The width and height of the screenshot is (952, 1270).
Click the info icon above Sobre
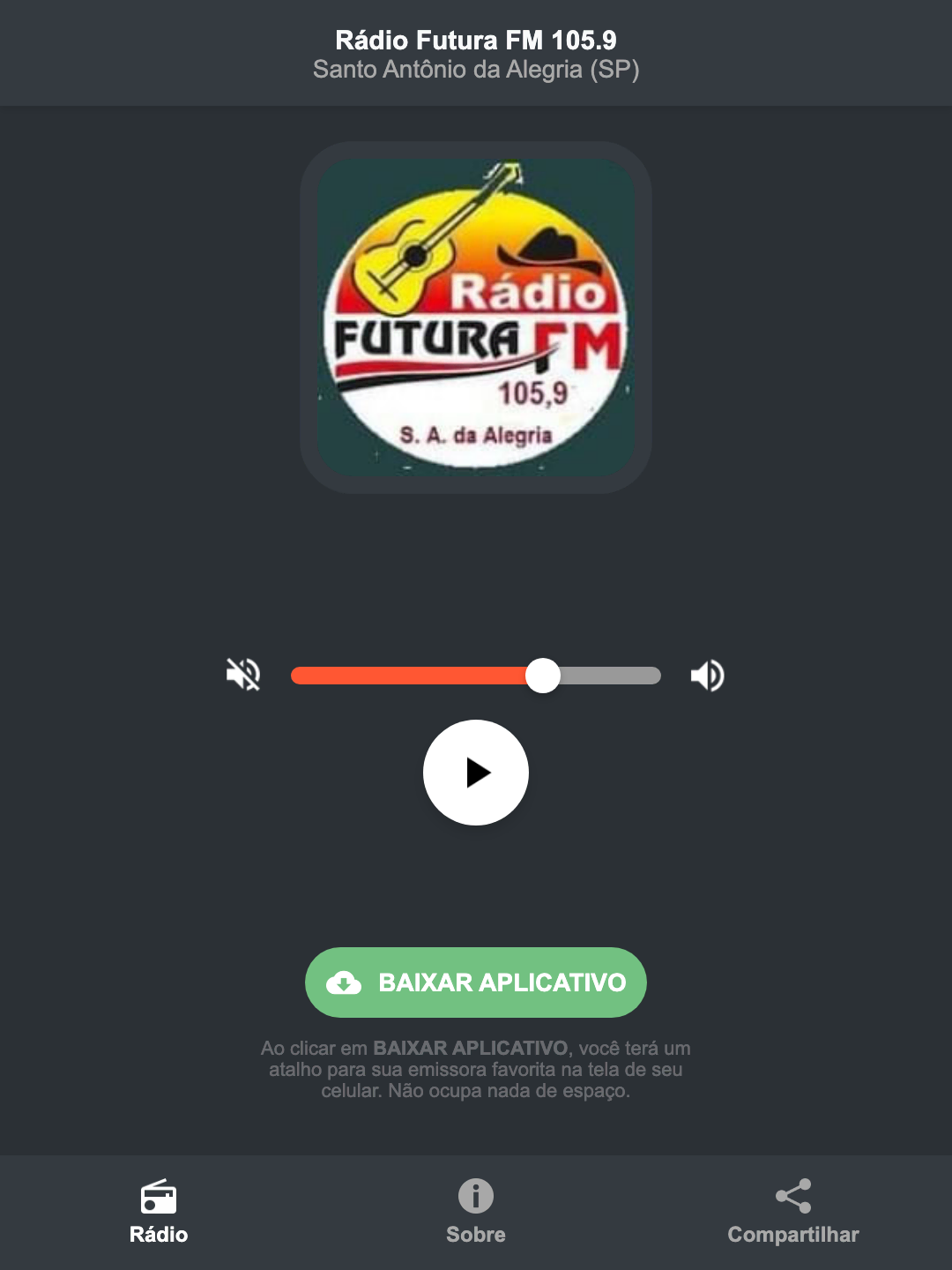coord(475,1198)
